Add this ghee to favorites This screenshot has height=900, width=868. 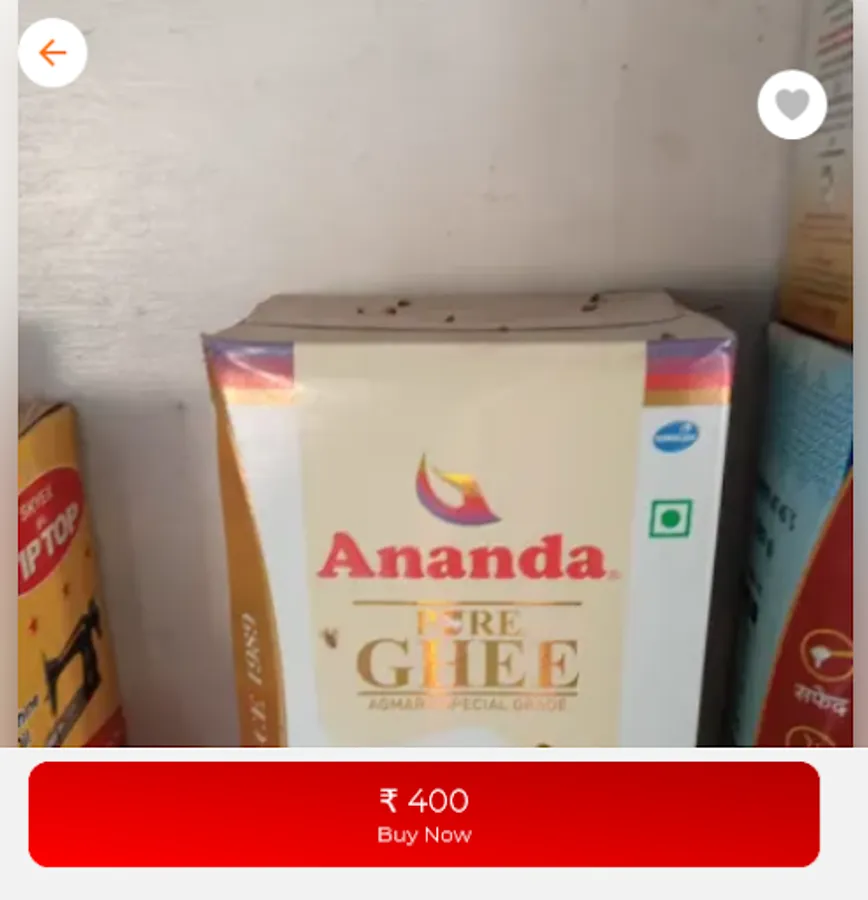point(792,104)
